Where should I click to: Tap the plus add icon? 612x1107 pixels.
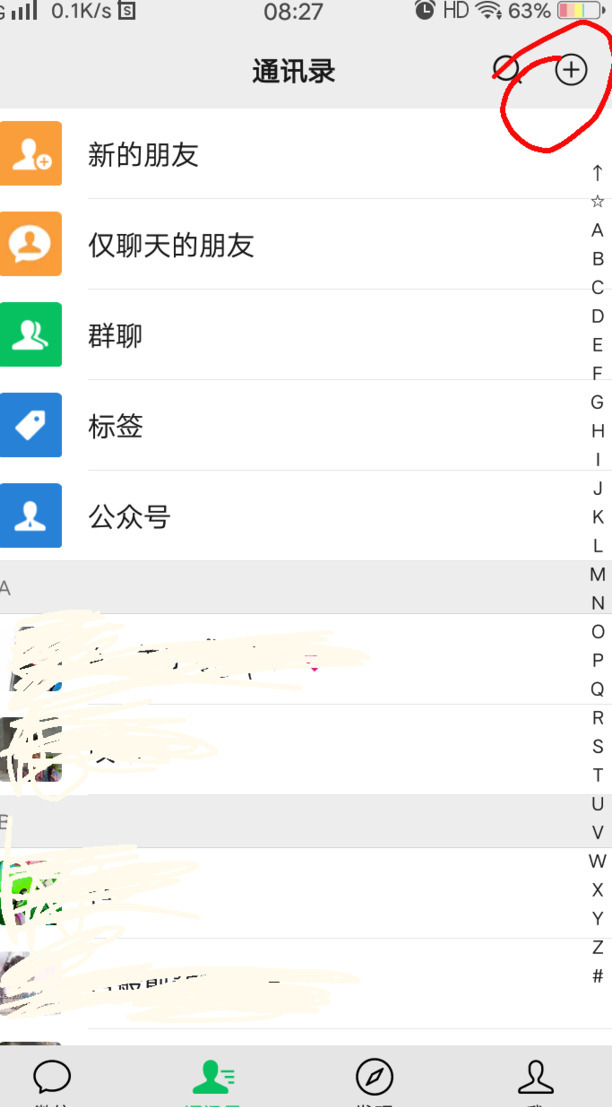(571, 70)
